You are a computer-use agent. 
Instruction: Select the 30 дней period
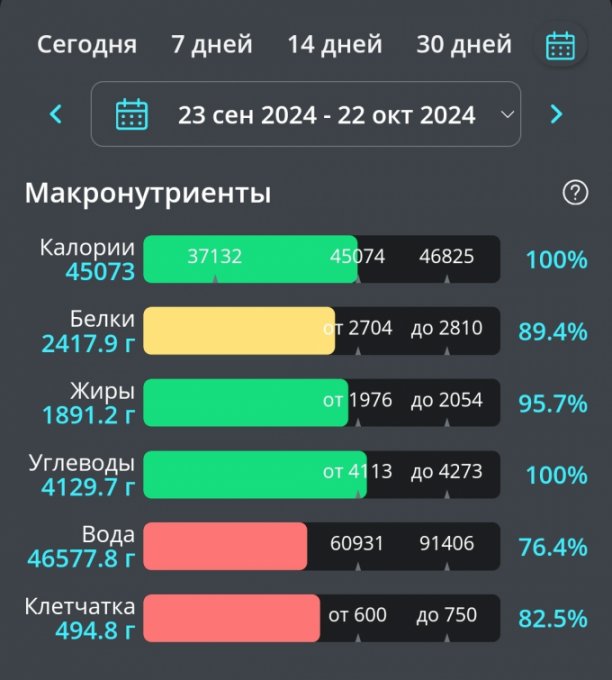pos(463,45)
